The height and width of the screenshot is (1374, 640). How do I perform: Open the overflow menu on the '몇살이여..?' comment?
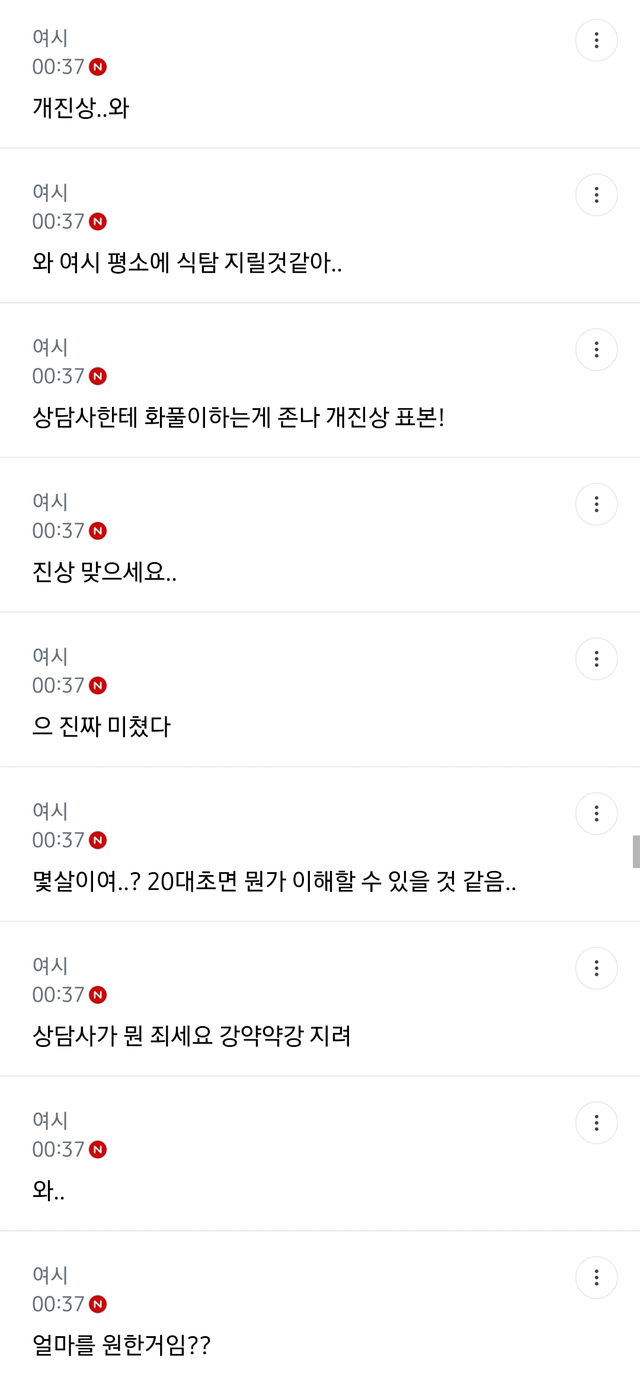click(x=596, y=813)
